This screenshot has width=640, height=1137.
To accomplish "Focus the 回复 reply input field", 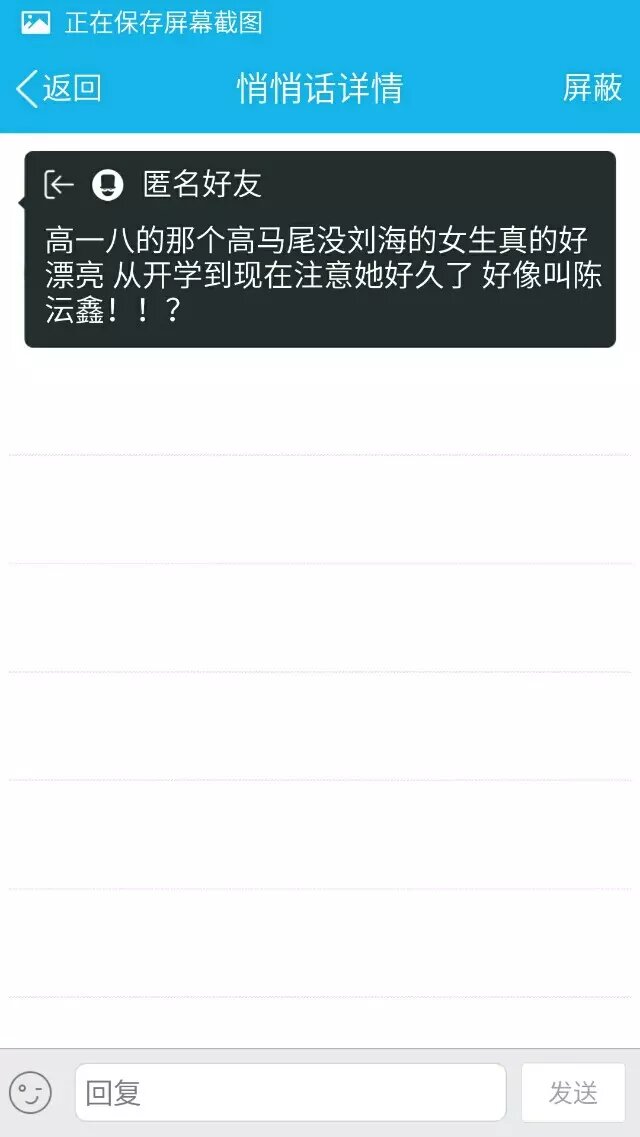I will click(x=290, y=1092).
